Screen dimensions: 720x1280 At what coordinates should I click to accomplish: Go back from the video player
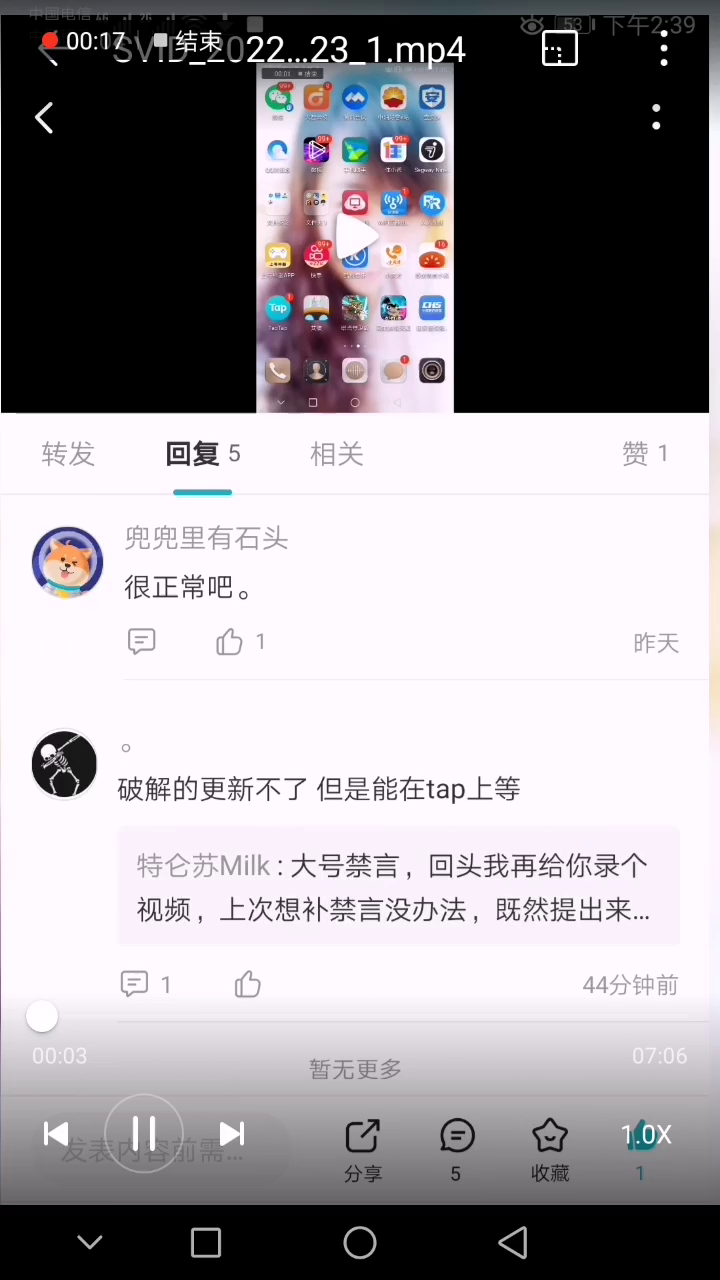(x=47, y=48)
